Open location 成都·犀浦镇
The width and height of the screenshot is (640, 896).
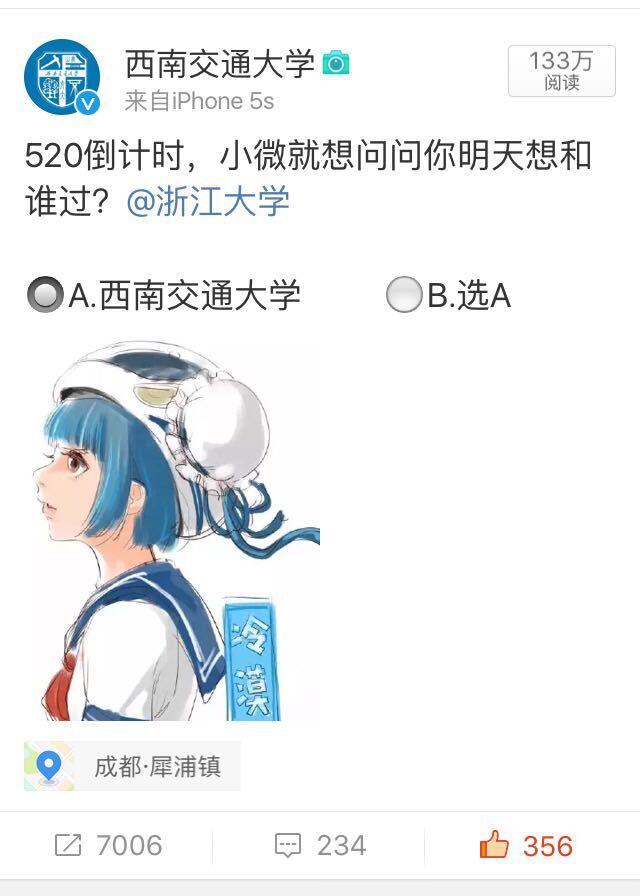pos(133,767)
